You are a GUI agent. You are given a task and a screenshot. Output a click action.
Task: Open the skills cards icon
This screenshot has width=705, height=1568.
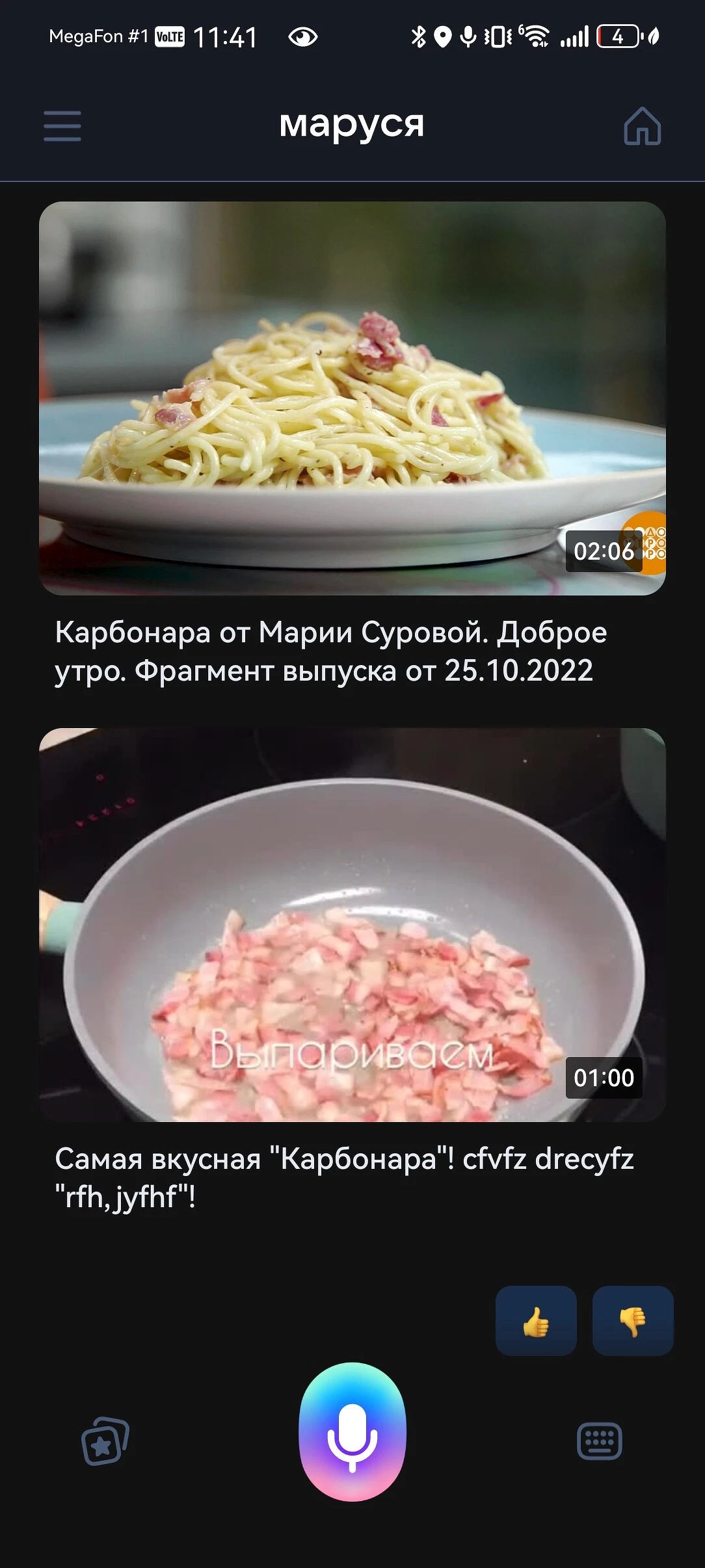(105, 1441)
